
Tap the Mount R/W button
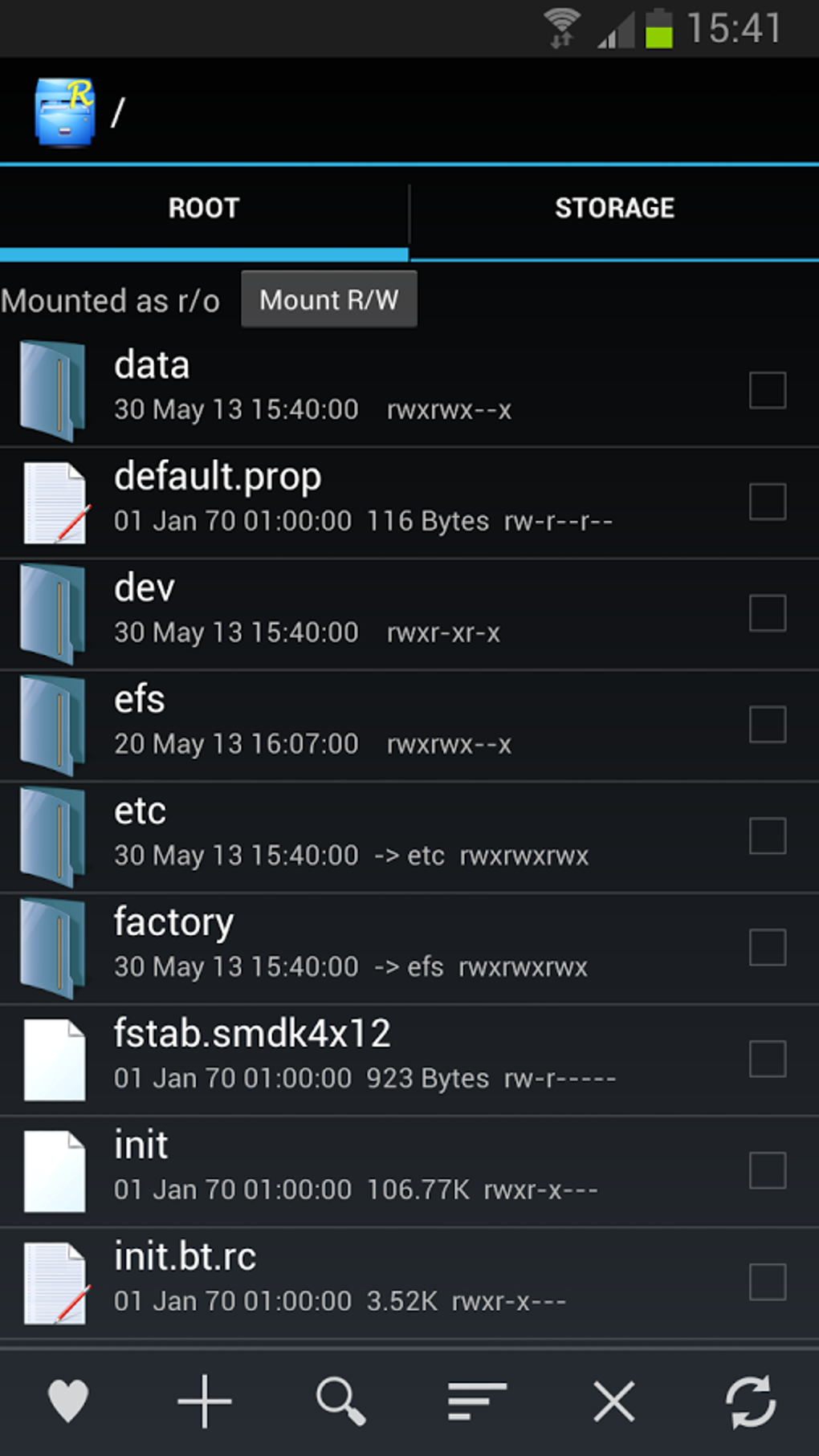point(329,300)
